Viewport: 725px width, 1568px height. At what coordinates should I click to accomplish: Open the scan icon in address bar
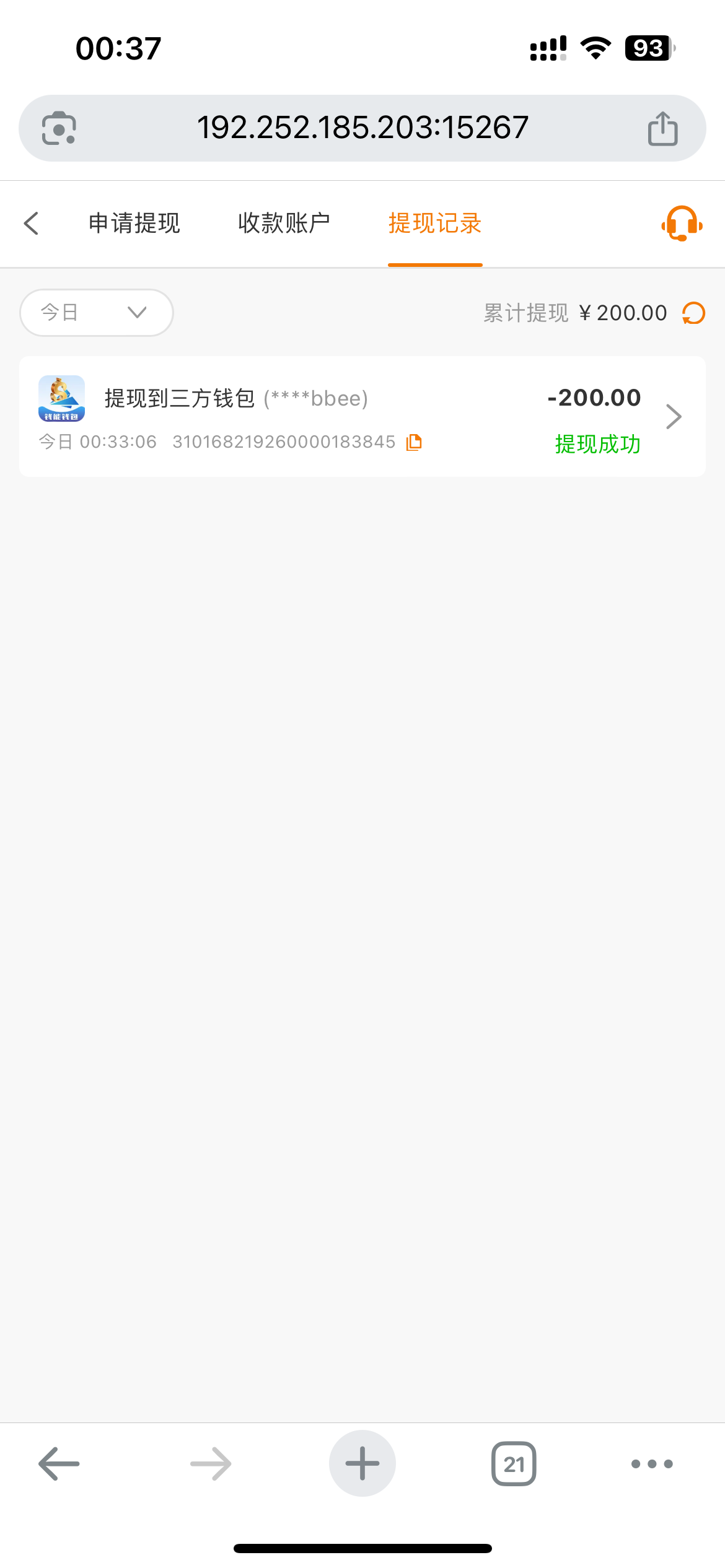59,128
